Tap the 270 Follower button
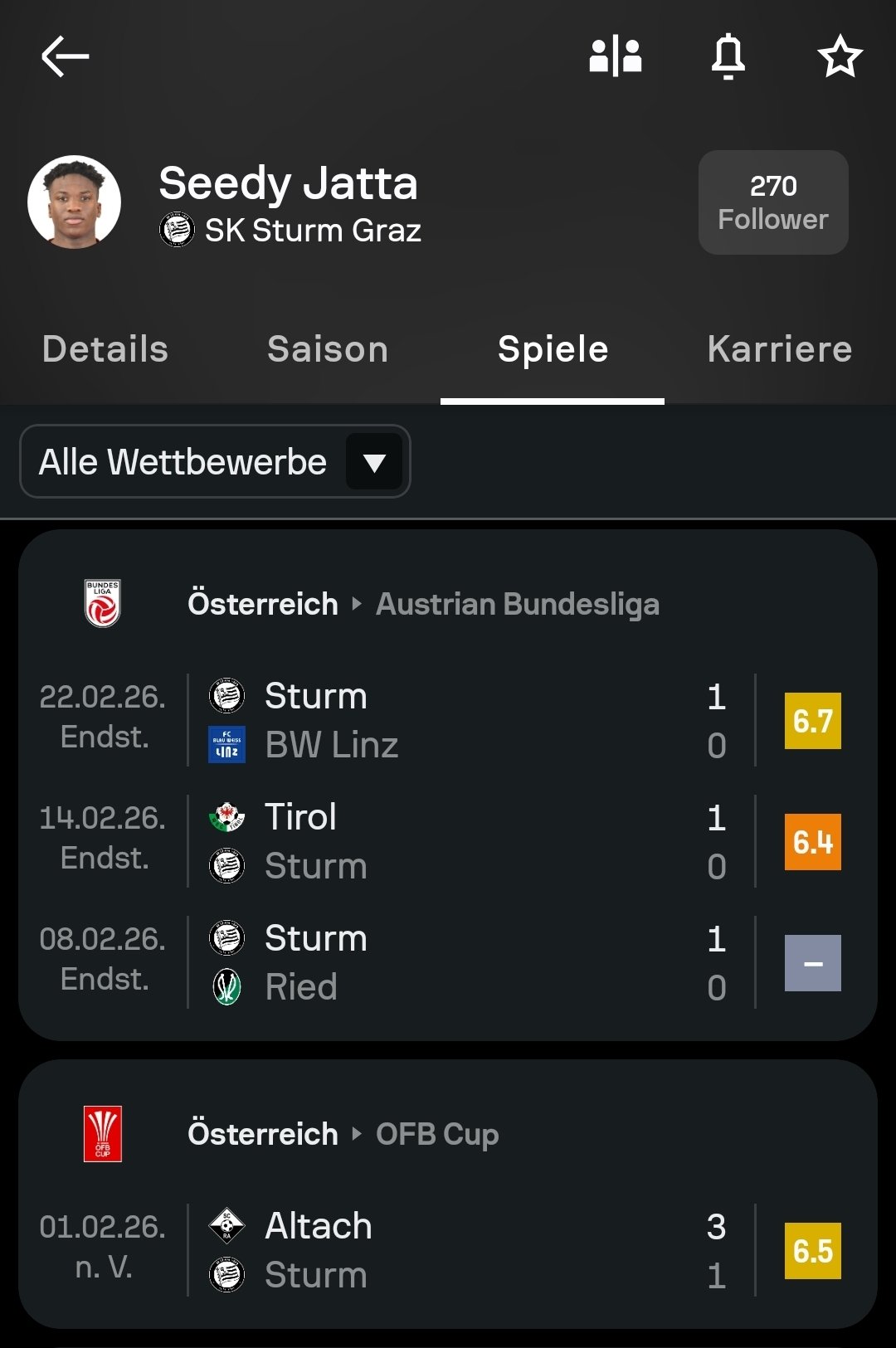The width and height of the screenshot is (896, 1348). [772, 202]
